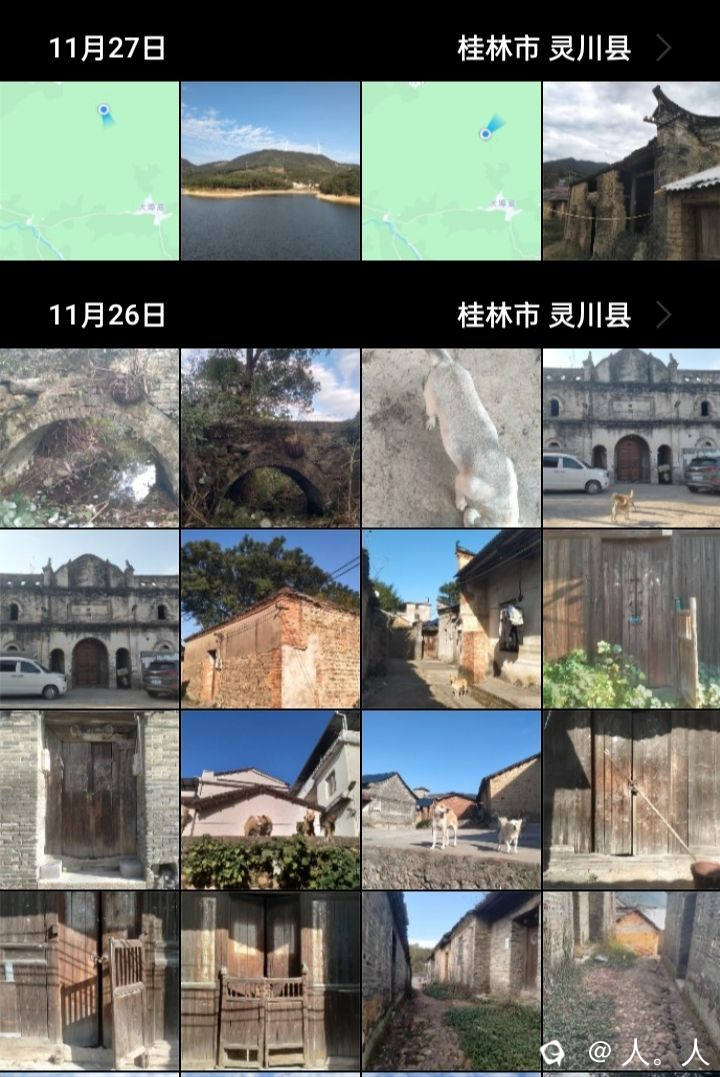View the wooden door with green plants
This screenshot has width=720, height=1077.
point(631,619)
